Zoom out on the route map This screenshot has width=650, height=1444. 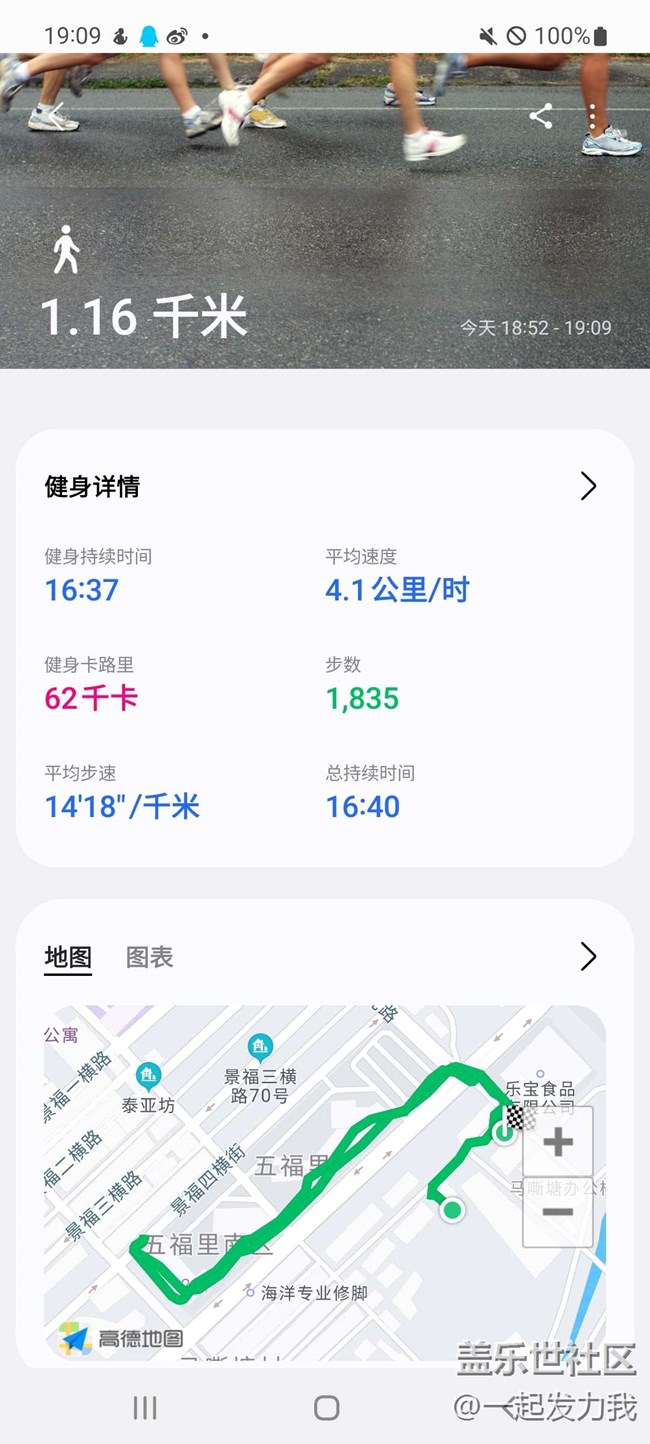[x=558, y=1212]
